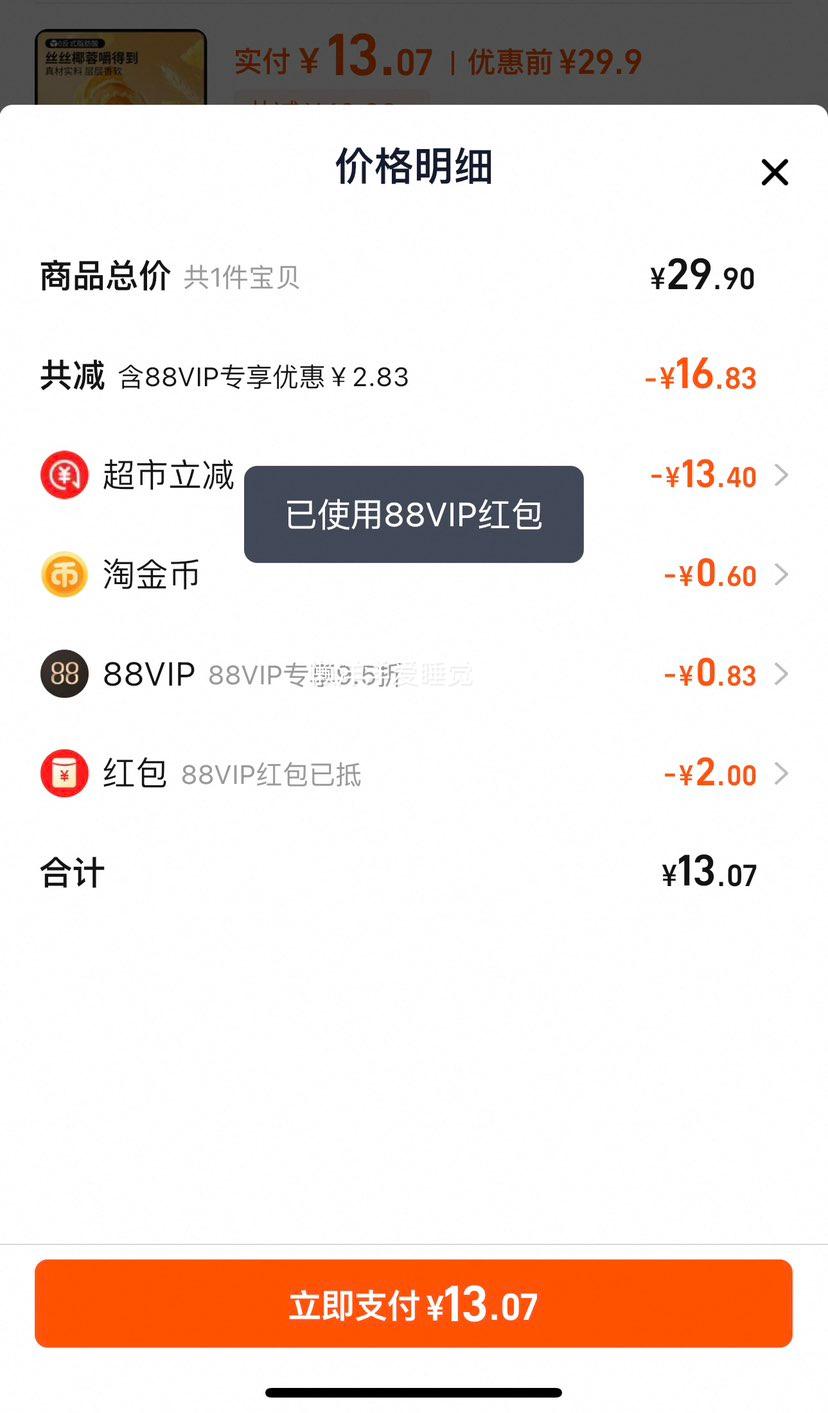
Task: Click the tooltip 已使用88VIP红包
Action: (x=413, y=514)
